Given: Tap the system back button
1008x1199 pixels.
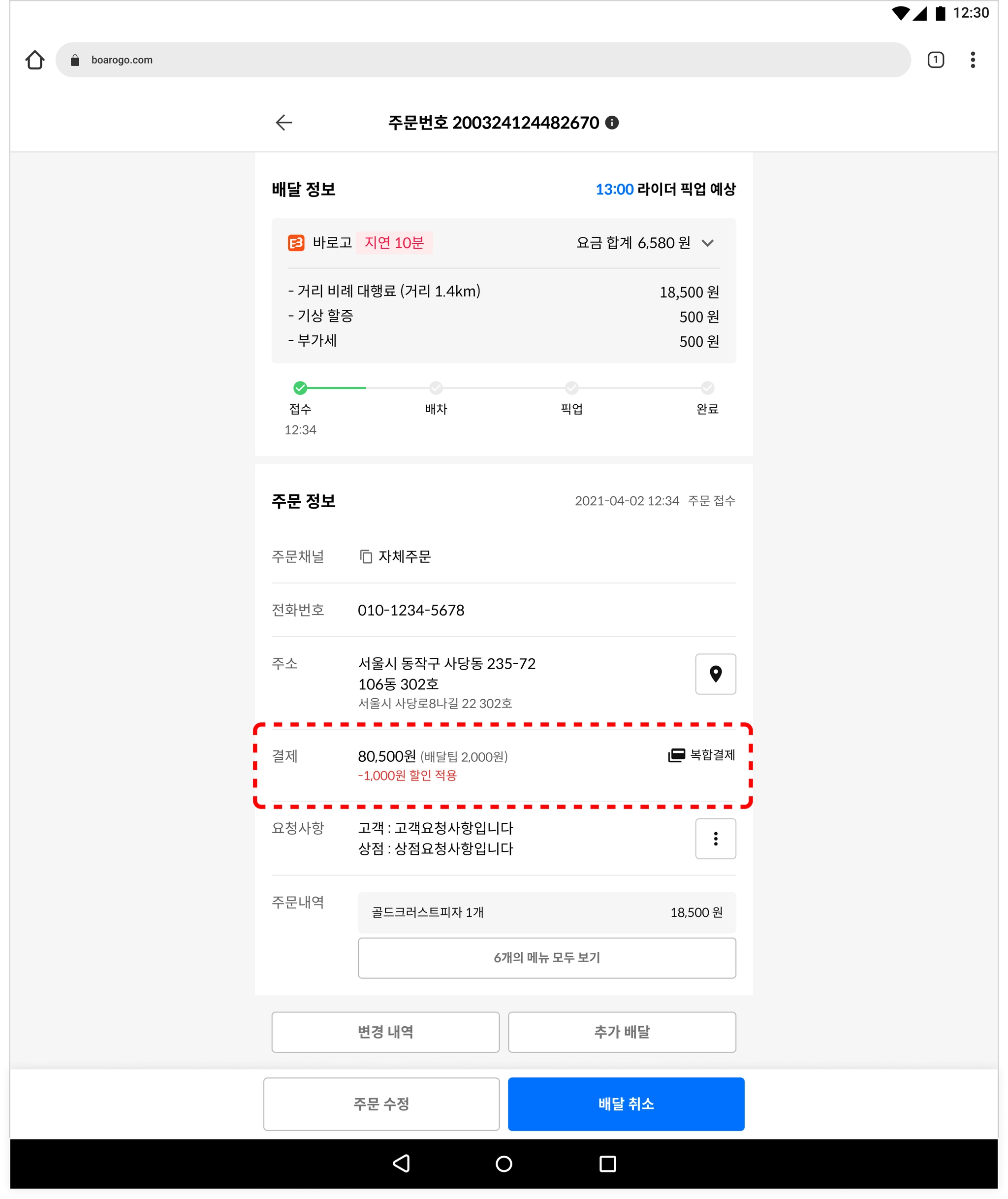Looking at the screenshot, I should [x=401, y=1164].
